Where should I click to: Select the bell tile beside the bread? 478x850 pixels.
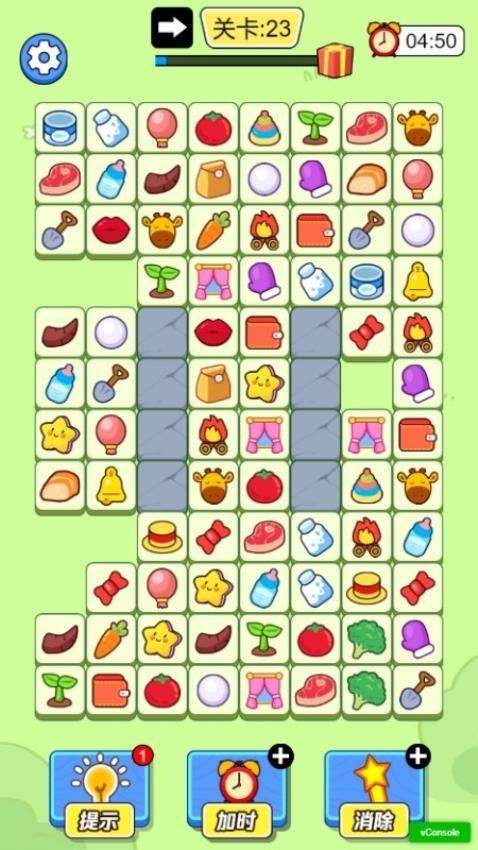tap(111, 486)
